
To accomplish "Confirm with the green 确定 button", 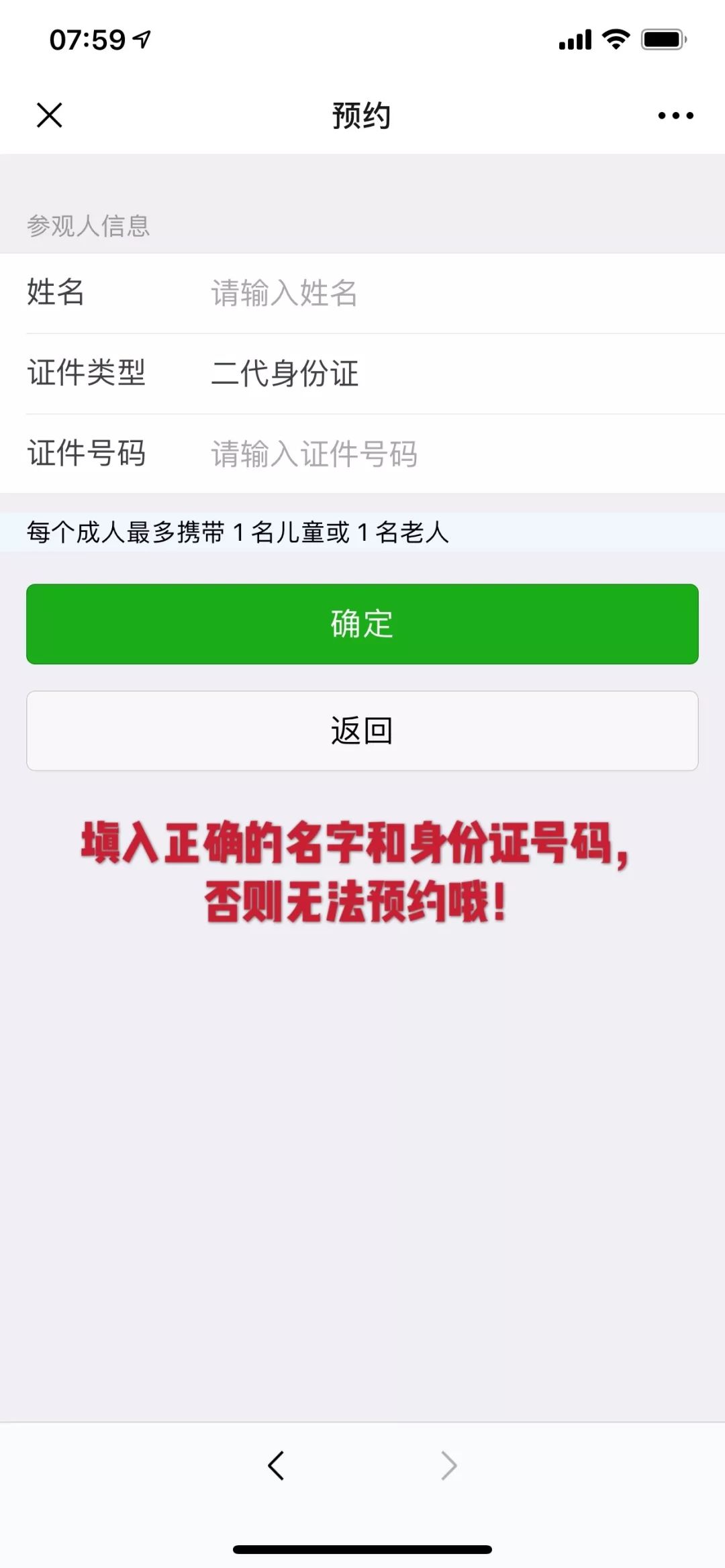I will 362,624.
